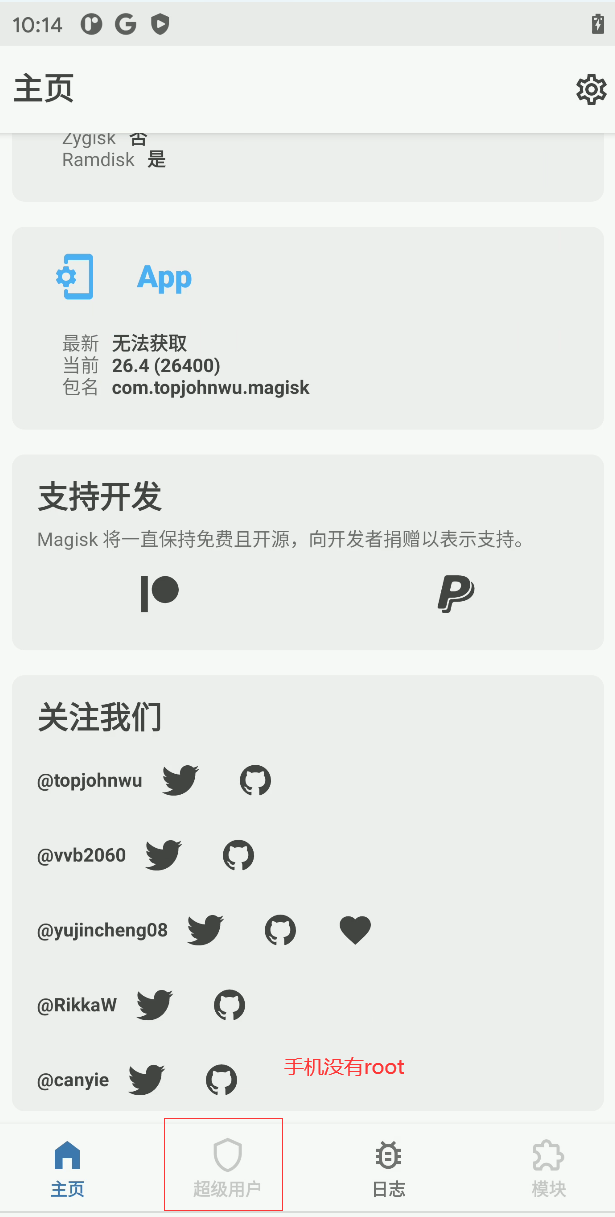Open @yujincheng08's Twitter profile
Screen dimensions: 615x1217
click(205, 930)
